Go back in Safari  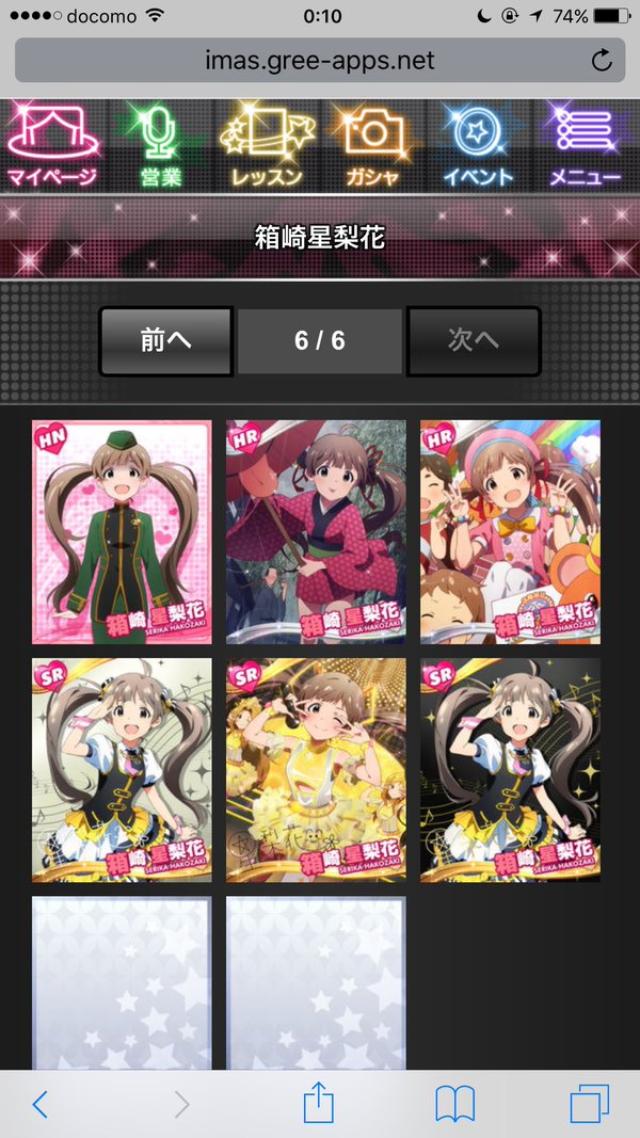click(x=40, y=1104)
